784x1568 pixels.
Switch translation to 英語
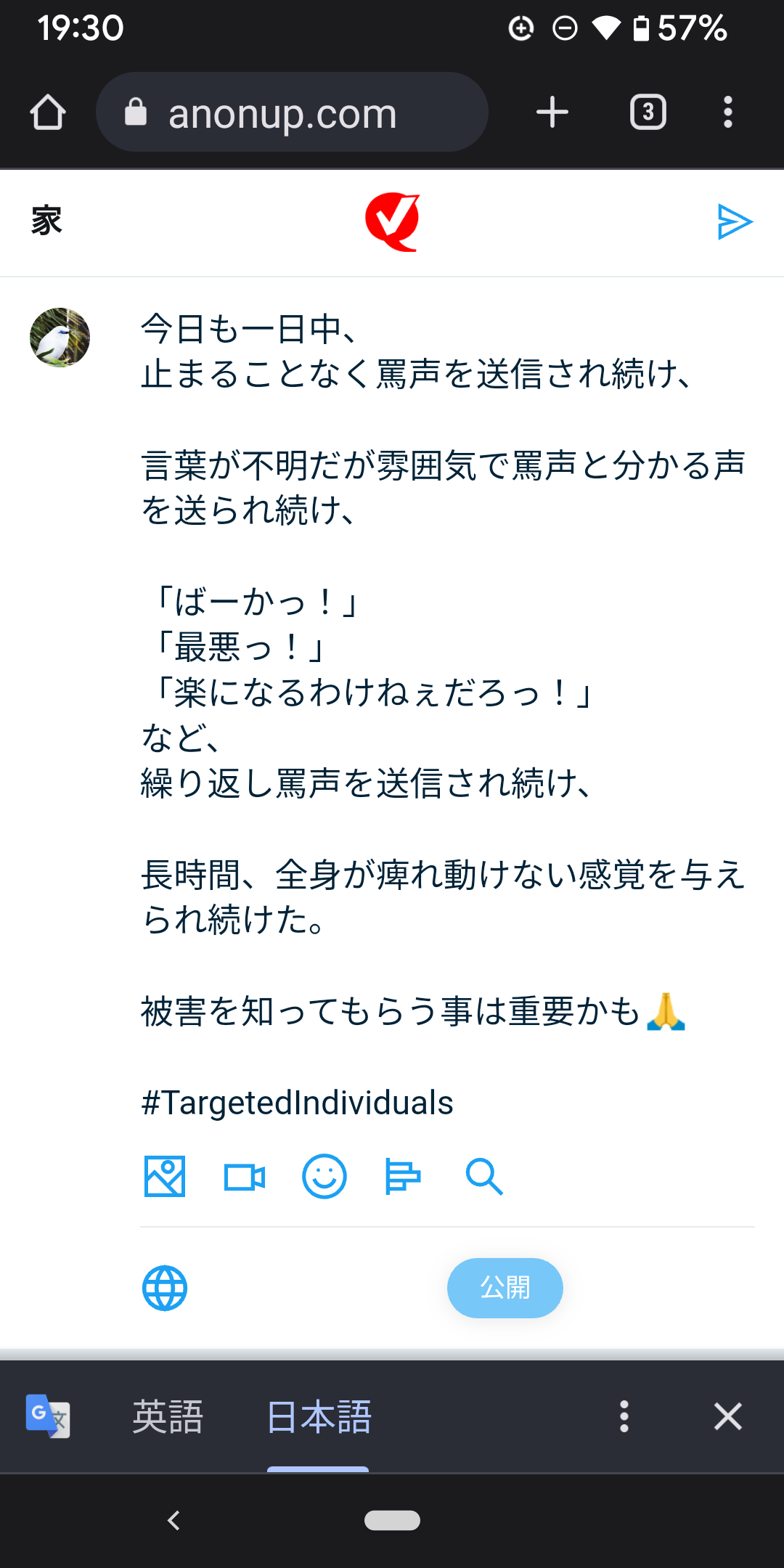click(x=168, y=1417)
